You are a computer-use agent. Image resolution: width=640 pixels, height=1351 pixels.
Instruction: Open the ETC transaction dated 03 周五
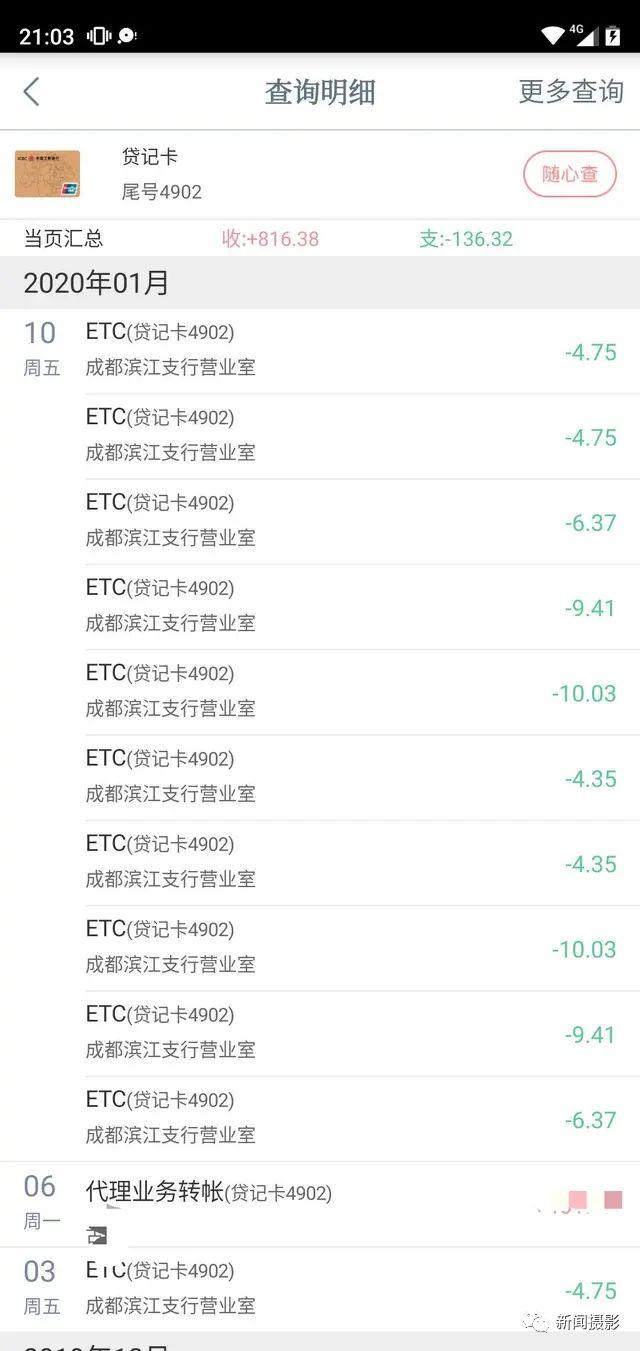(x=320, y=1289)
